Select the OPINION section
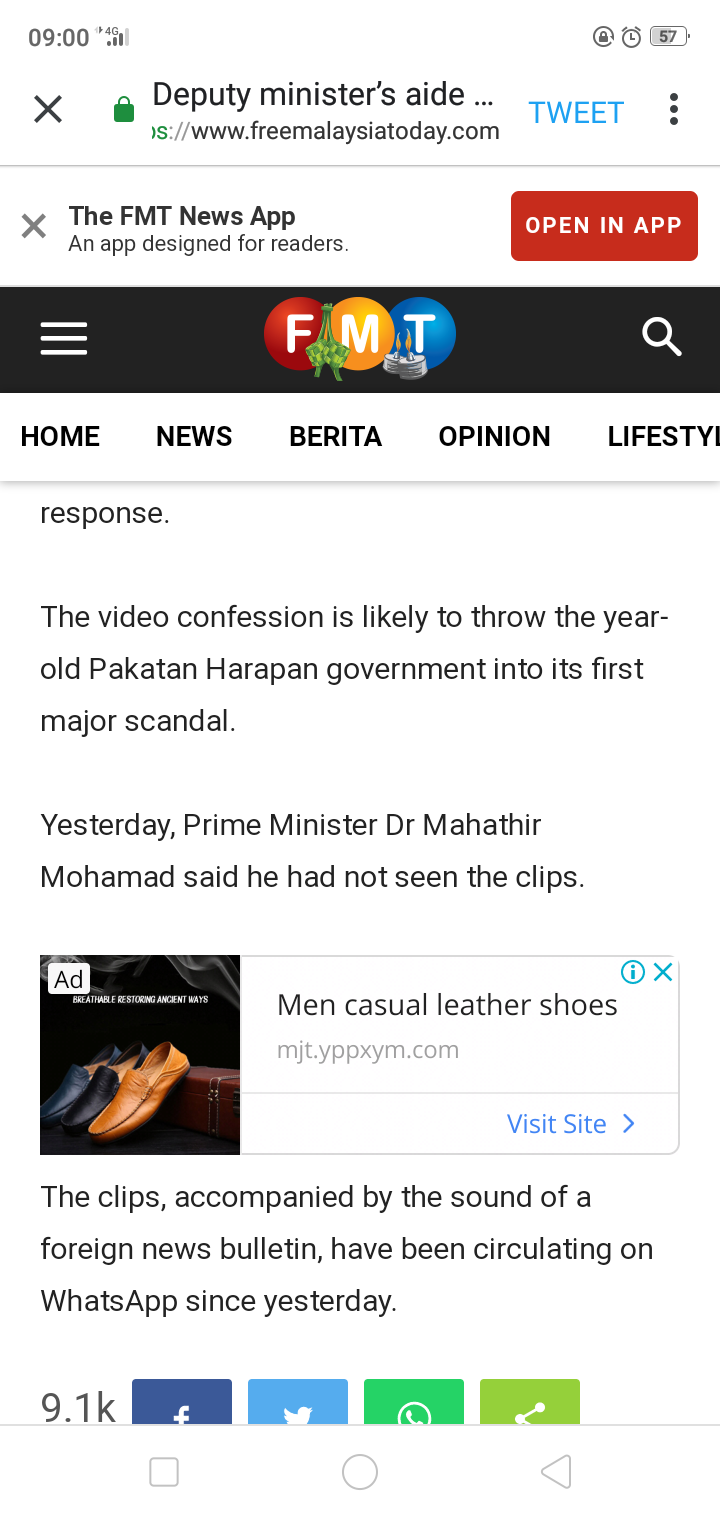 (494, 437)
